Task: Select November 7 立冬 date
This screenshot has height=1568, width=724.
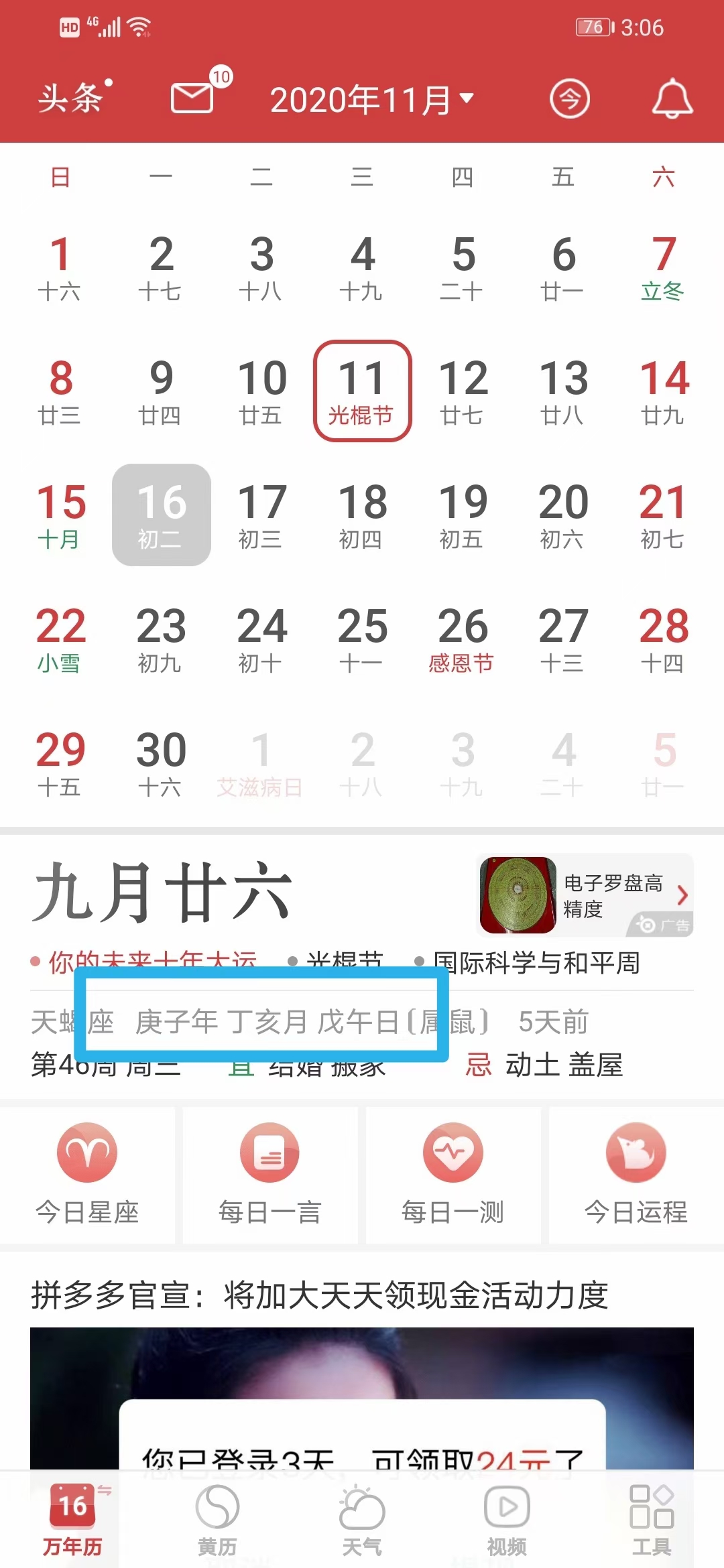Action: click(x=663, y=267)
